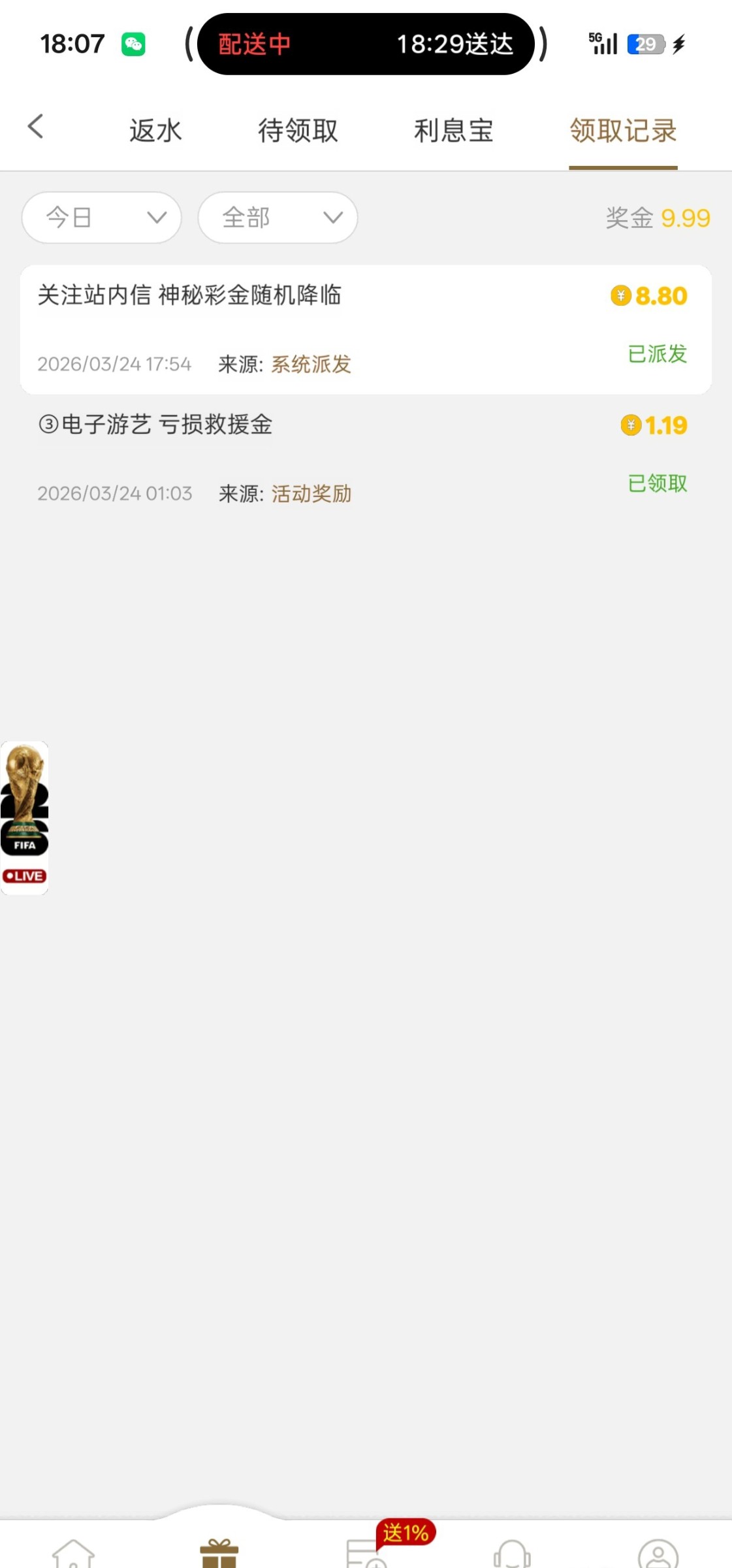Open the deposit tab with 送1% badge
The image size is (732, 1568).
pos(367,1554)
